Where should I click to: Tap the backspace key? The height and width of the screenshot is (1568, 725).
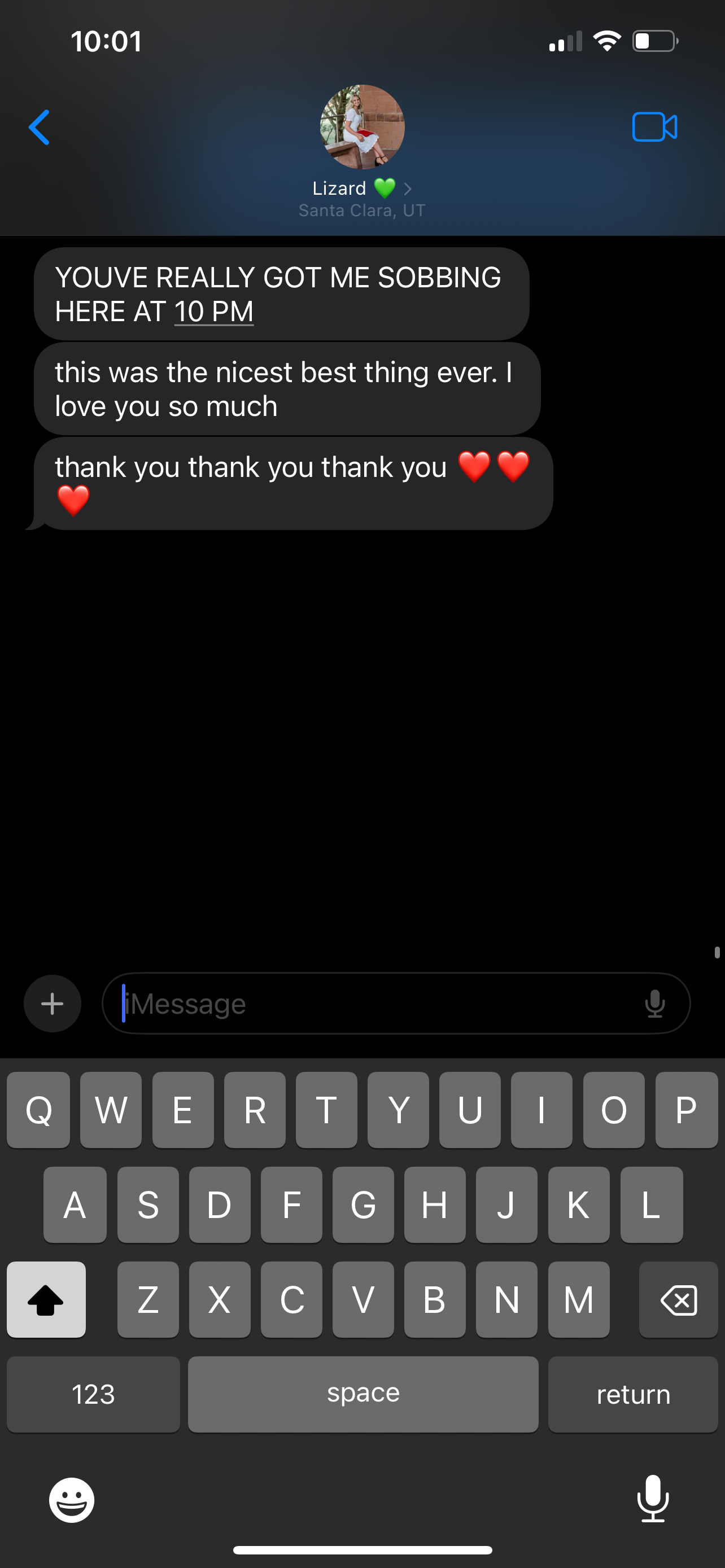[x=678, y=1300]
